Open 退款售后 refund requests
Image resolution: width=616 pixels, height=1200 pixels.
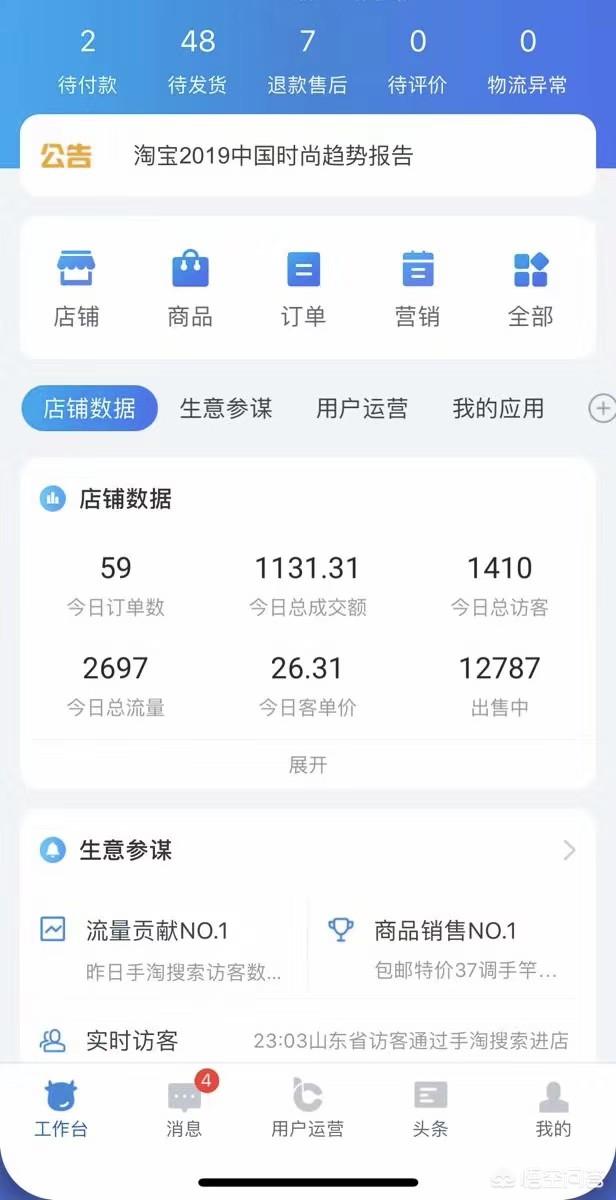(x=307, y=62)
